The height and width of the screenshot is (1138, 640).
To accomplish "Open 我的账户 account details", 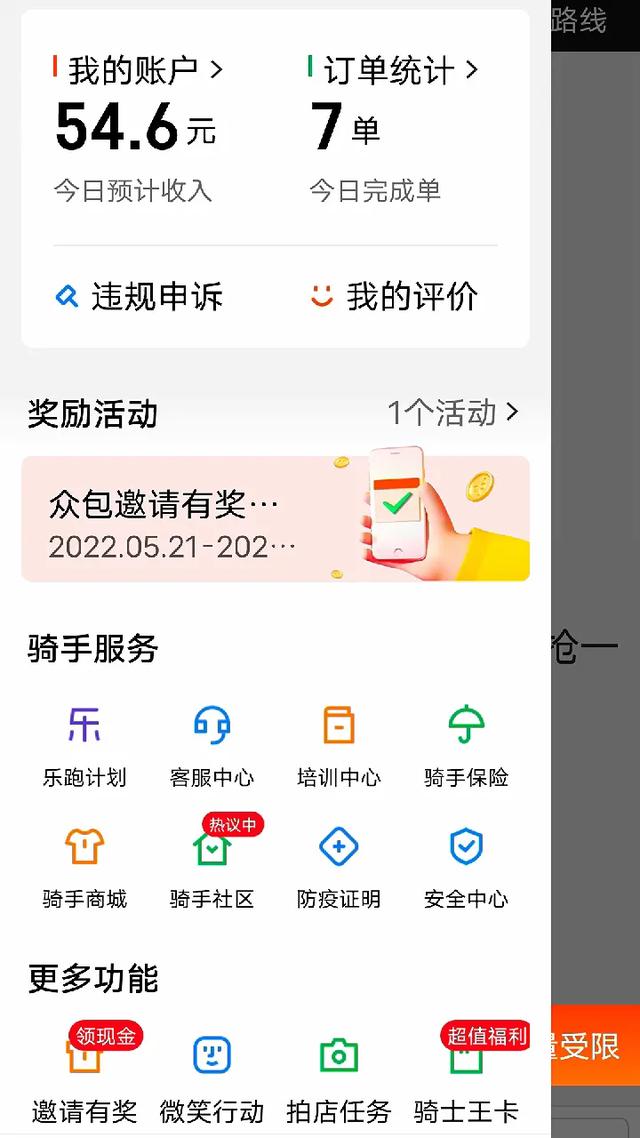I will [138, 70].
